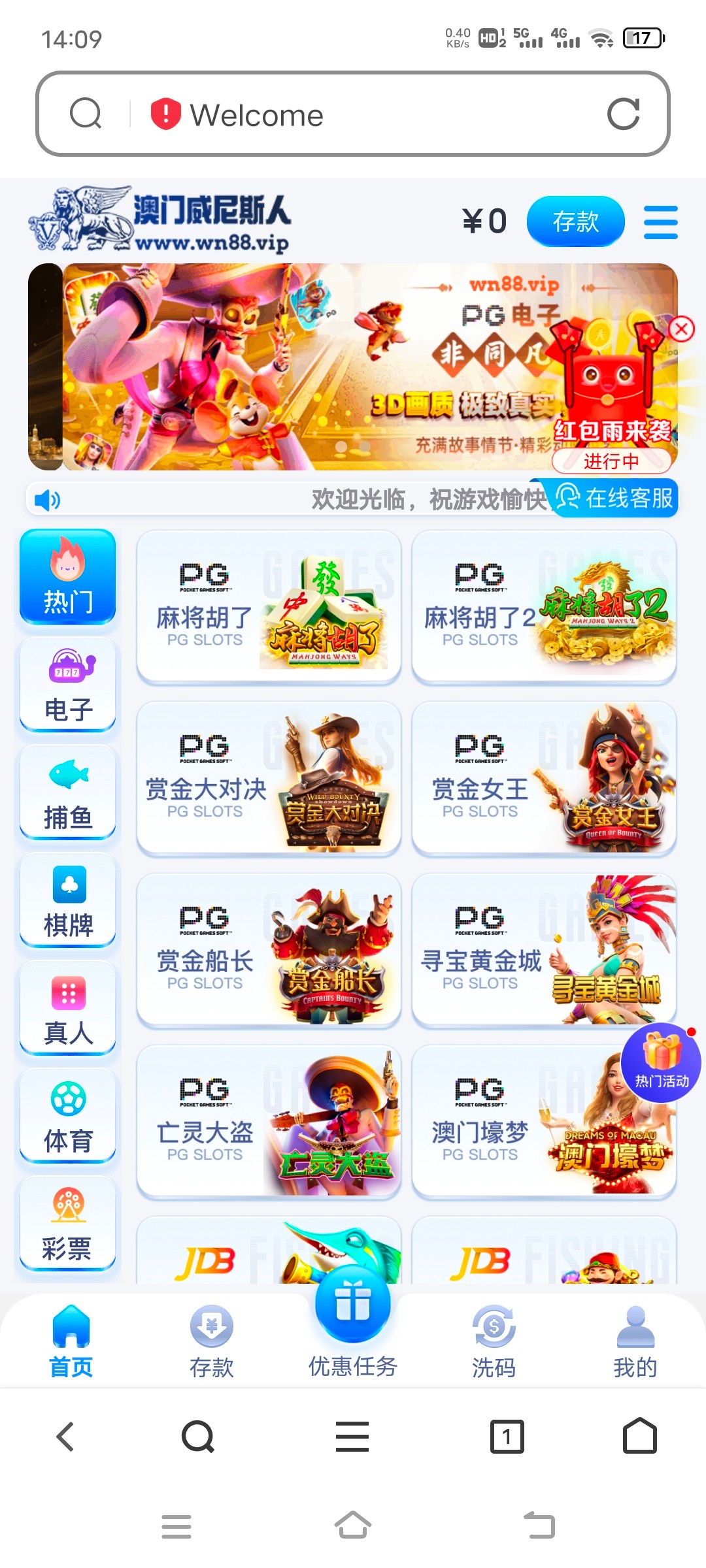This screenshot has height=1568, width=706.
Task: Choose the 棋牌 category
Action: 68,900
